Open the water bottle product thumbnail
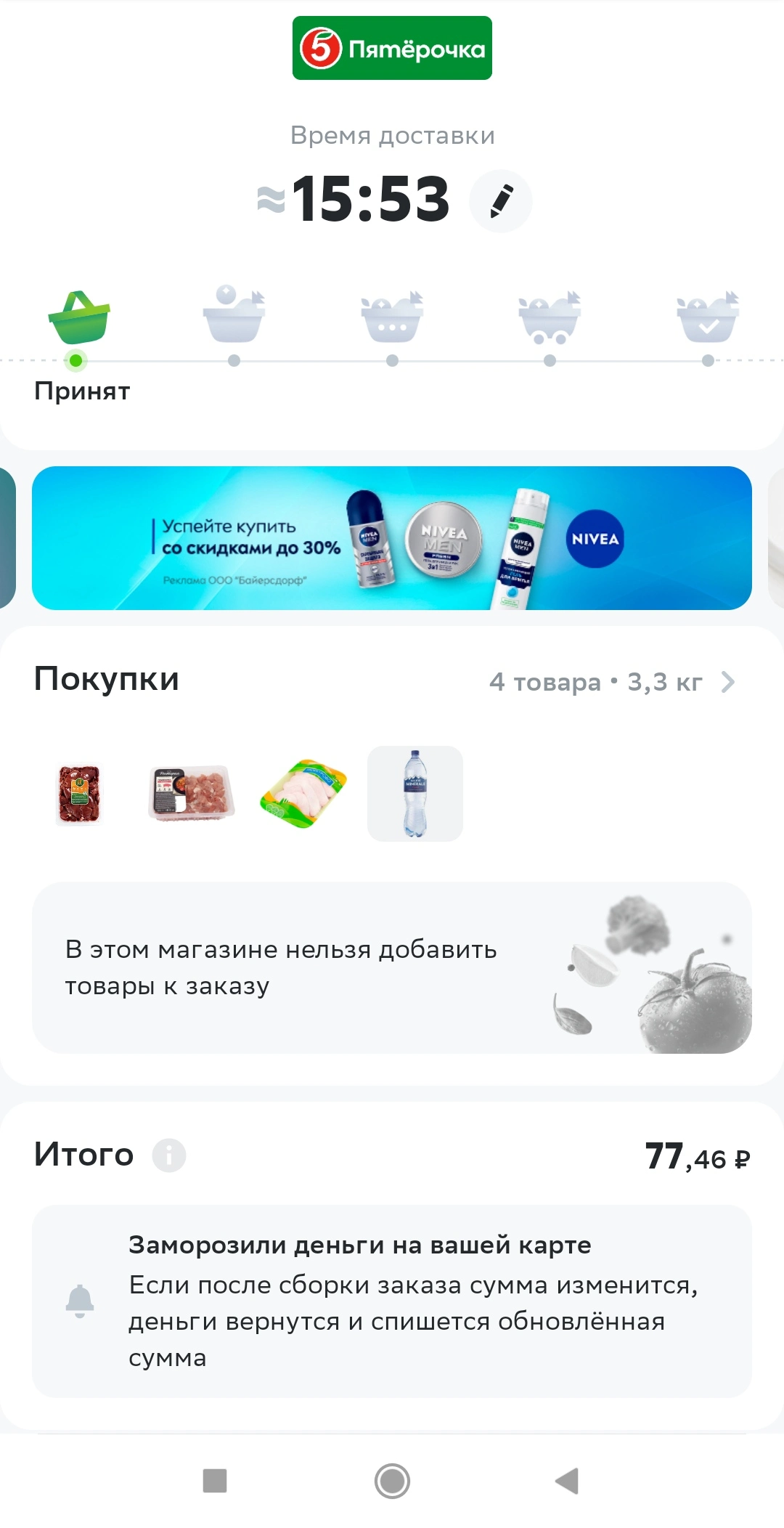Image resolution: width=784 pixels, height=1528 pixels. (x=415, y=794)
